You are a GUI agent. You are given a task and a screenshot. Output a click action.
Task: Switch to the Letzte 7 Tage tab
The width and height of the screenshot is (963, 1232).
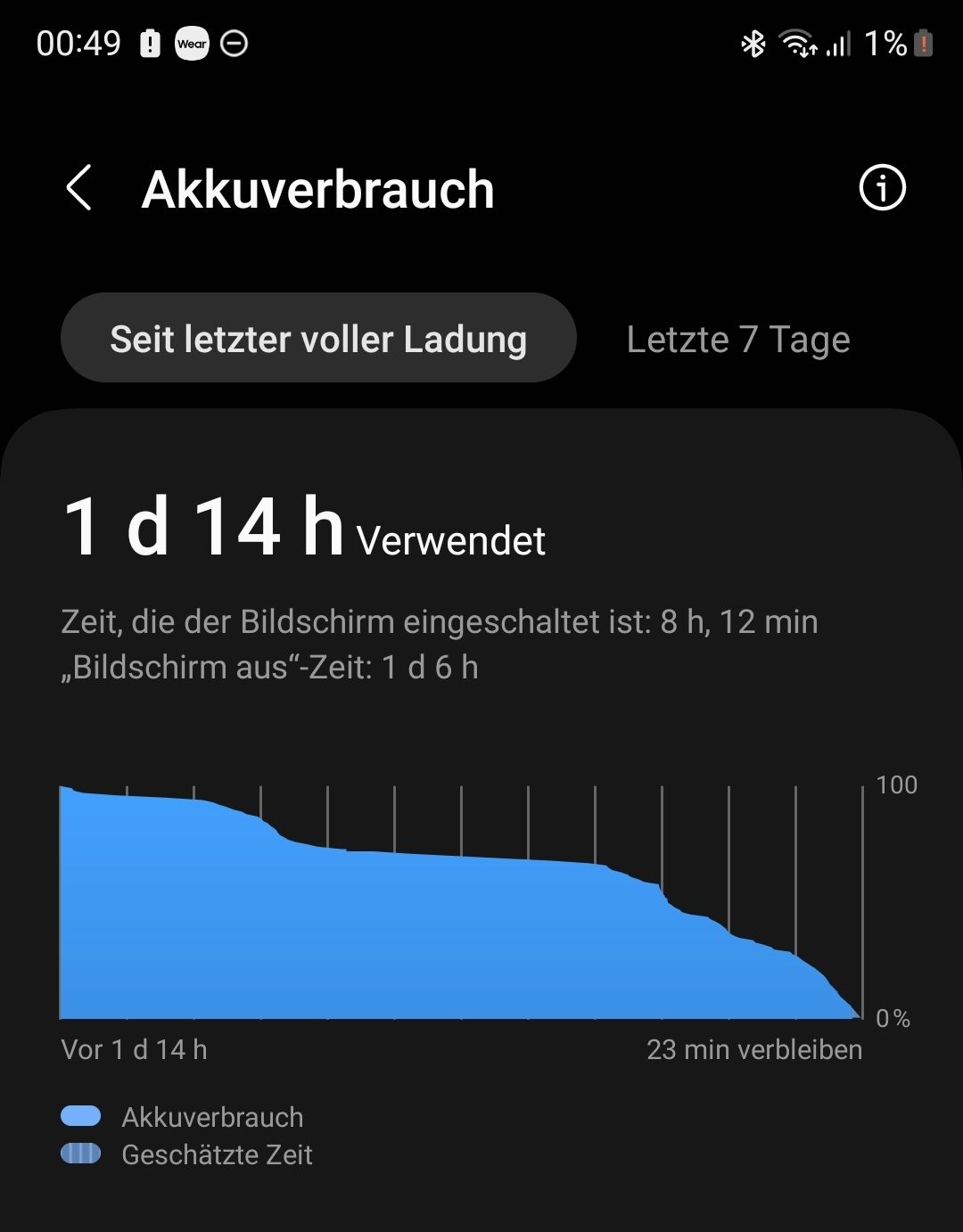coord(738,339)
